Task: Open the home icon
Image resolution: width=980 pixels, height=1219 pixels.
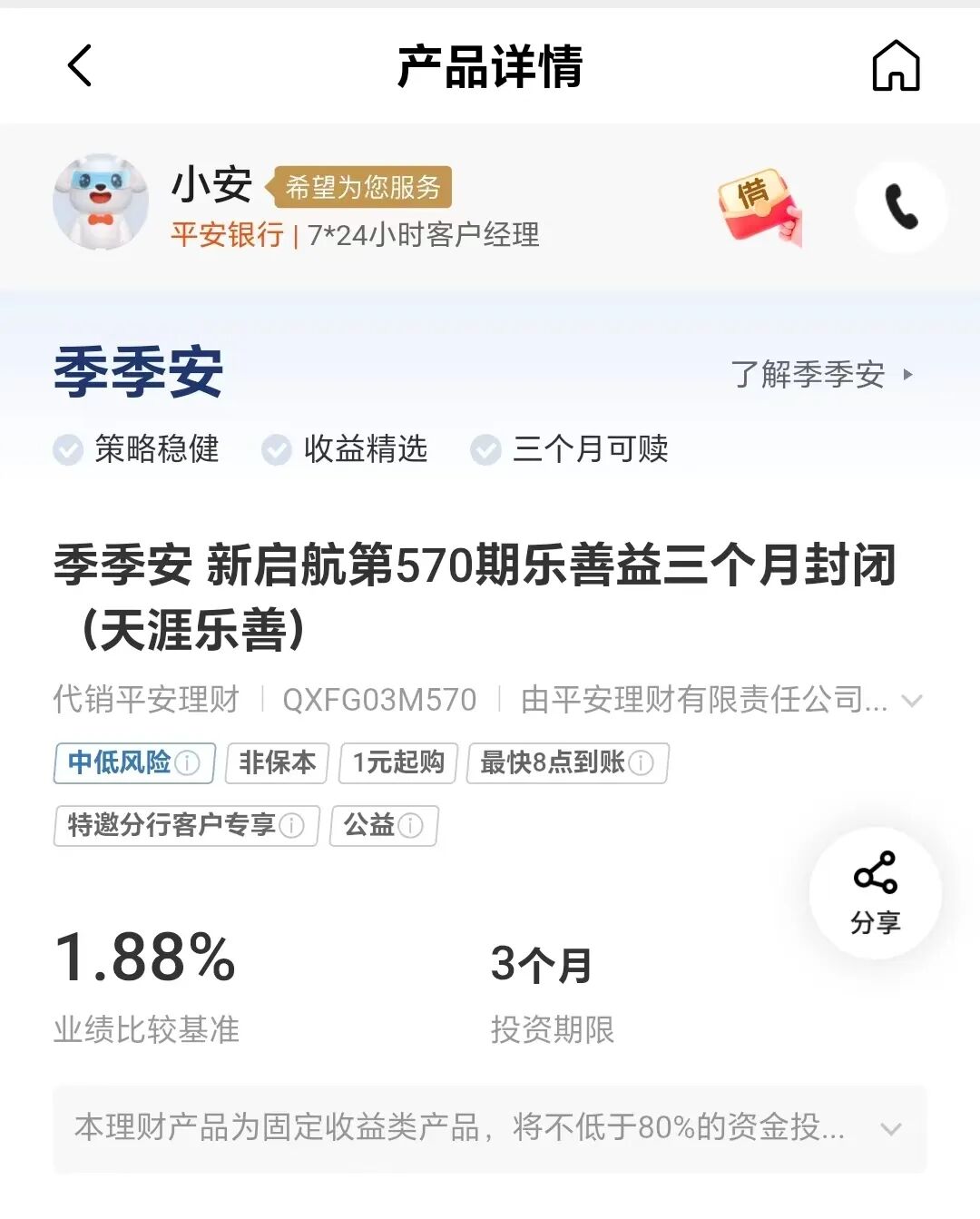Action: point(896,65)
